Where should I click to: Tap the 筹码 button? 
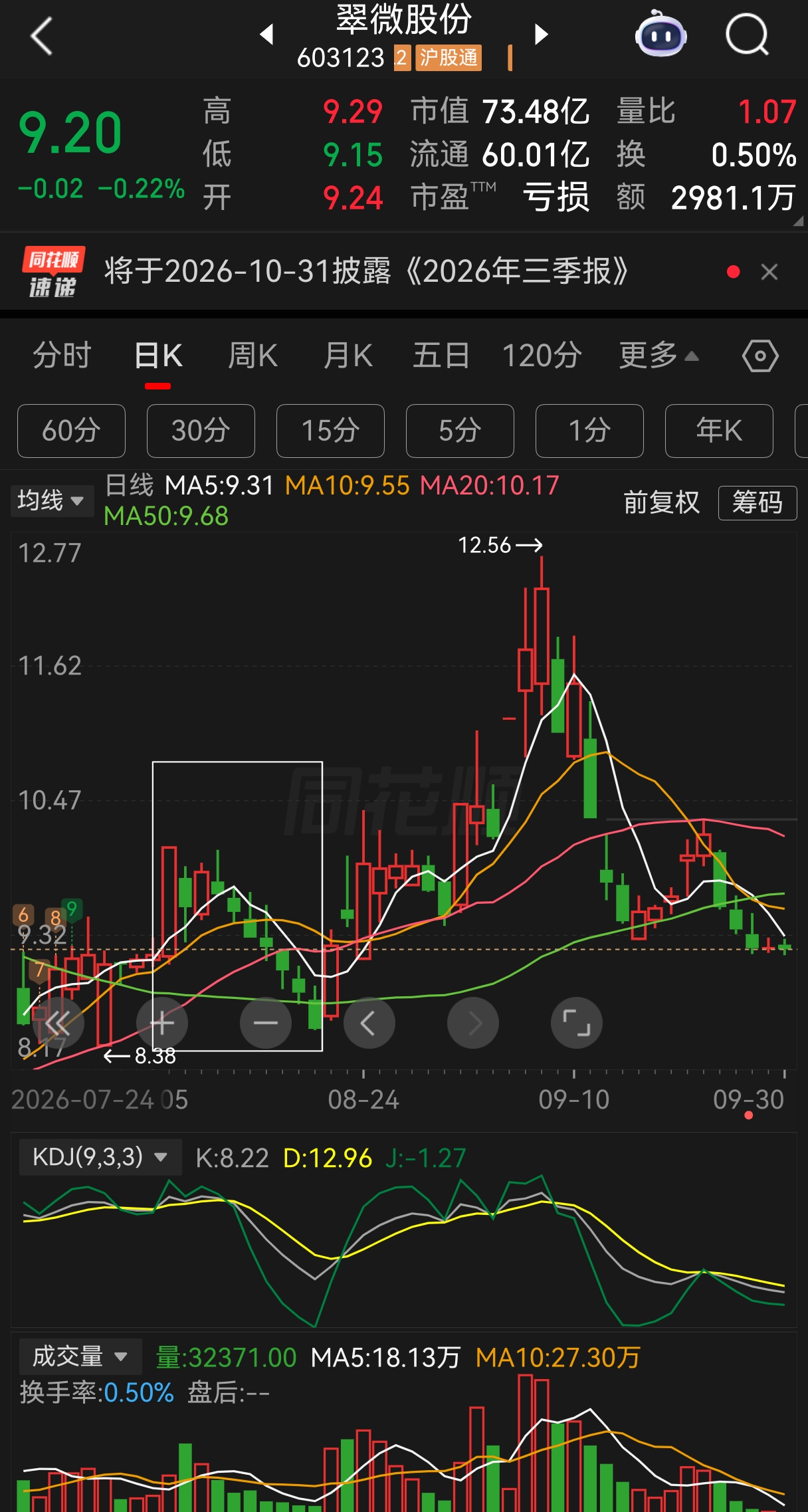tap(757, 502)
